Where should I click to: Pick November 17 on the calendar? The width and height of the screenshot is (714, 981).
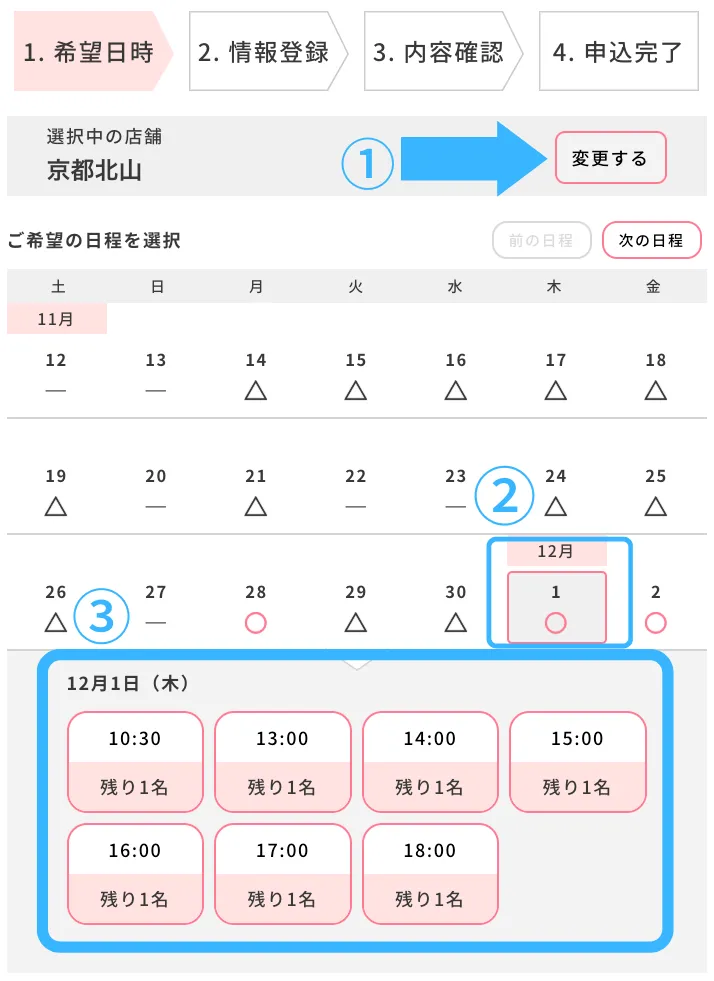(x=556, y=376)
